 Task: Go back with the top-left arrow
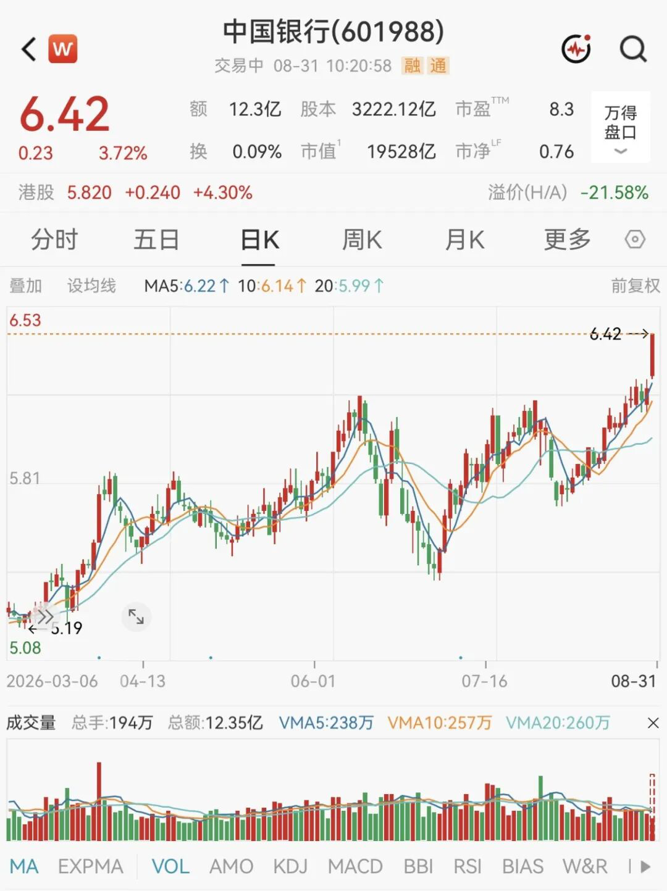[29, 49]
